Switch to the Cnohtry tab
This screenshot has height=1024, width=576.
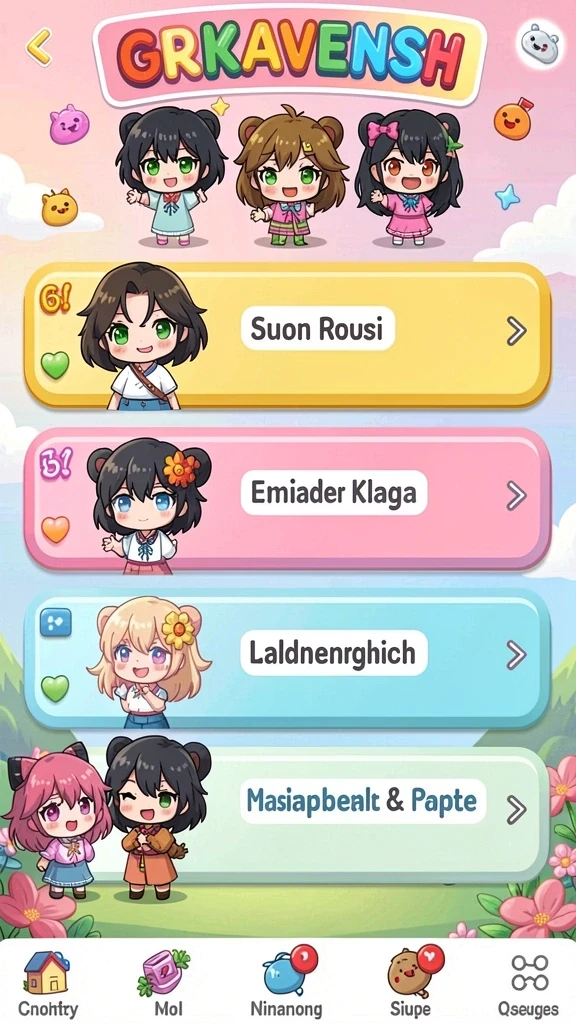pos(47,983)
